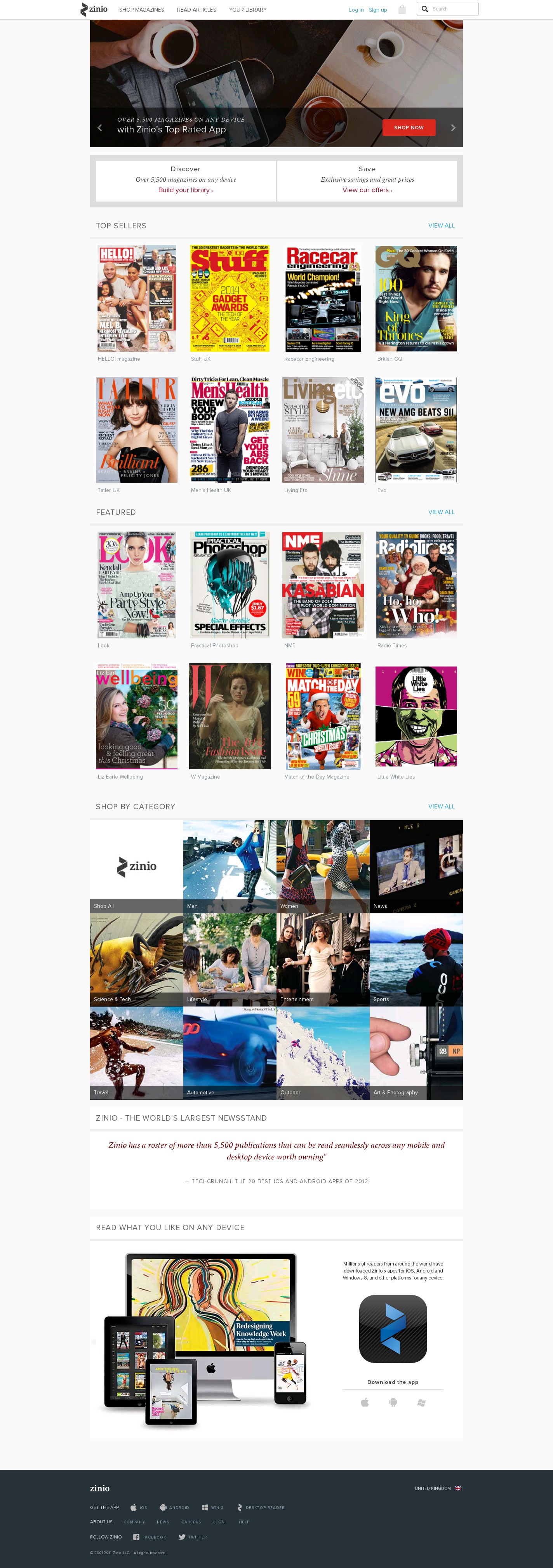The width and height of the screenshot is (553, 1568).
Task: Choose the Automotive category tile
Action: click(230, 1052)
